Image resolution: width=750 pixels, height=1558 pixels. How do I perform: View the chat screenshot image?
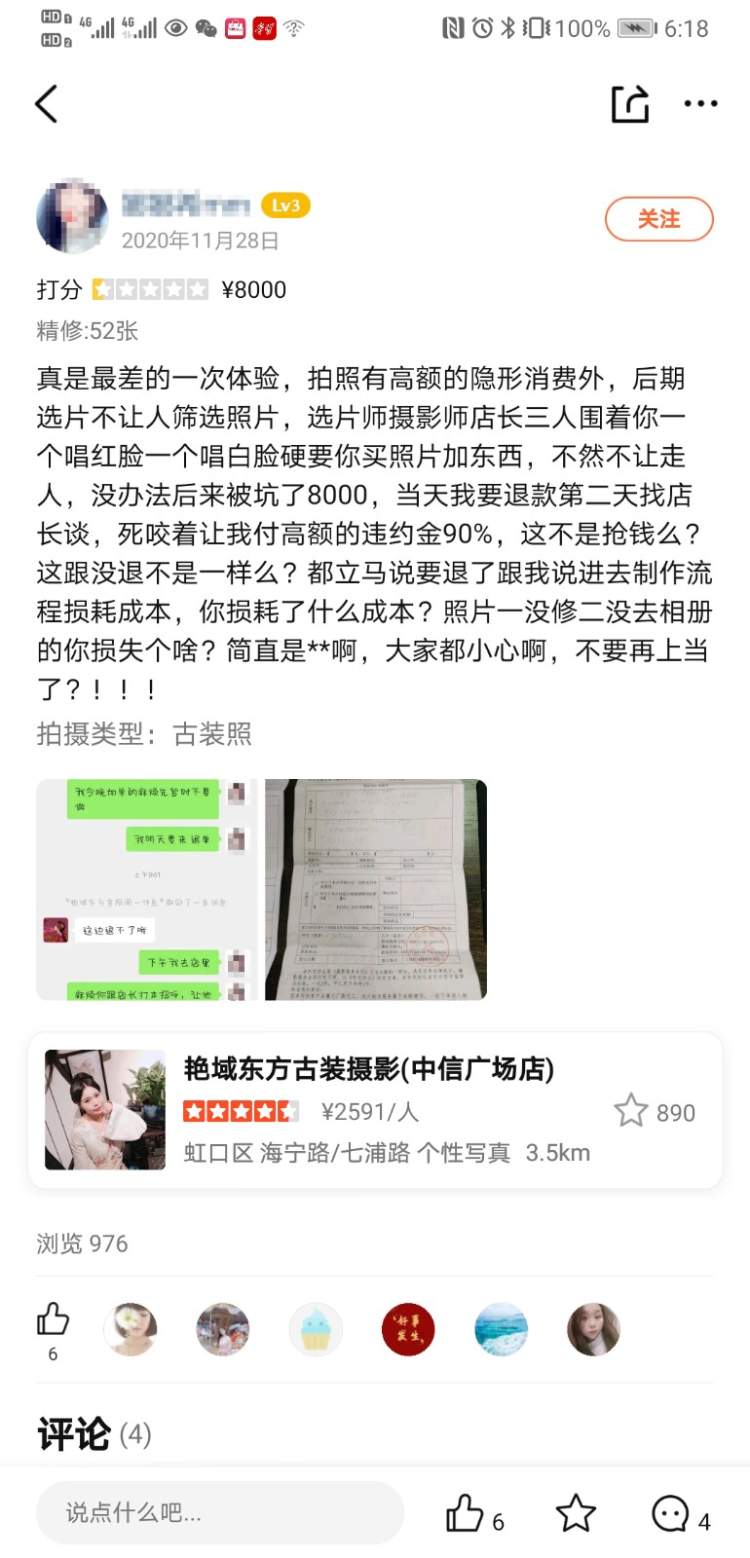click(x=146, y=889)
